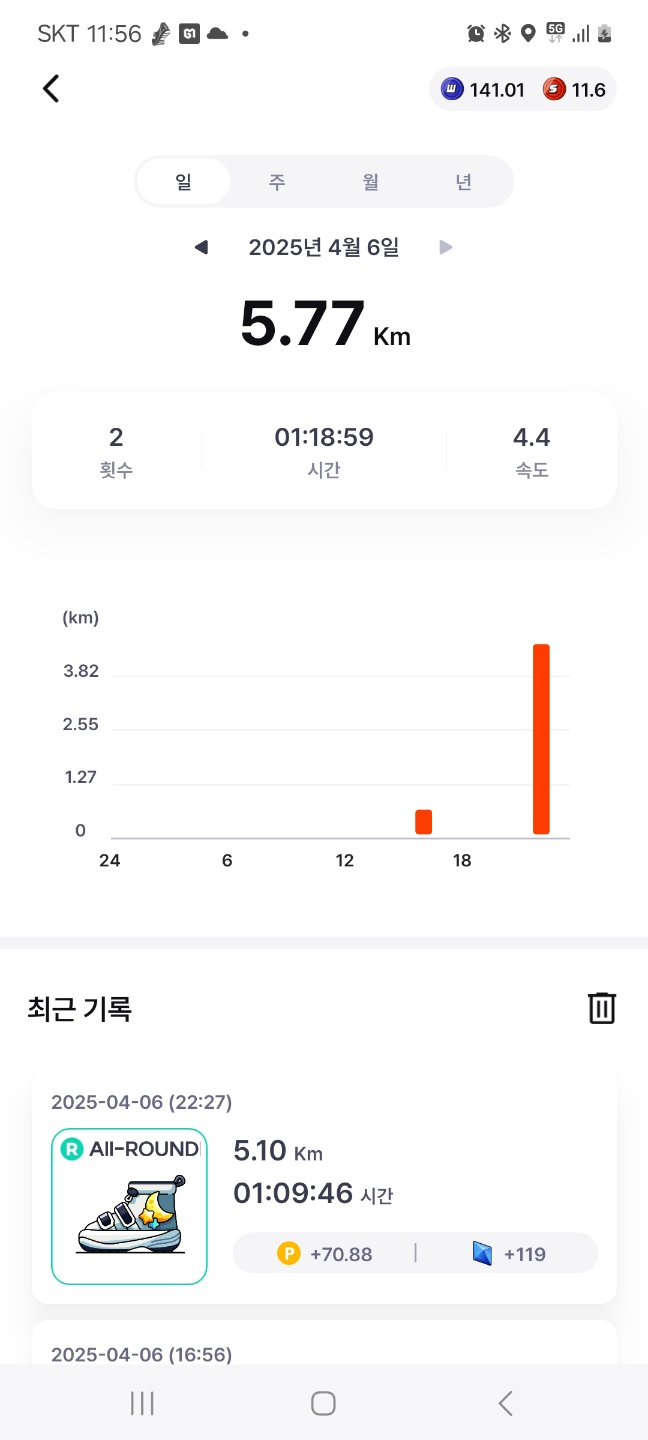
Task: Open recent apps from the navigation bar
Action: coord(142,1403)
